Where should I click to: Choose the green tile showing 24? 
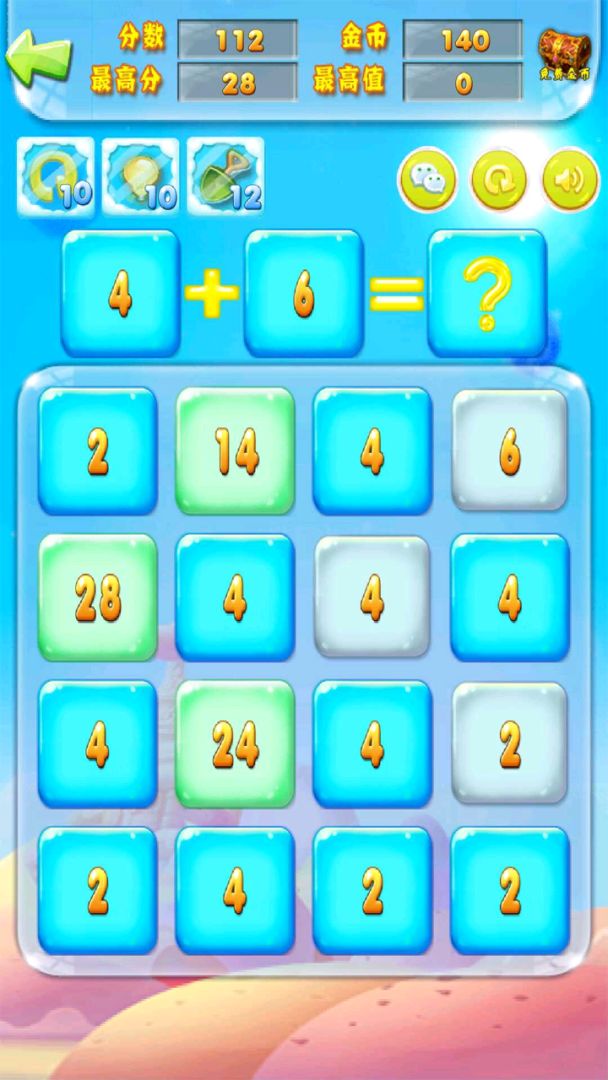click(235, 744)
